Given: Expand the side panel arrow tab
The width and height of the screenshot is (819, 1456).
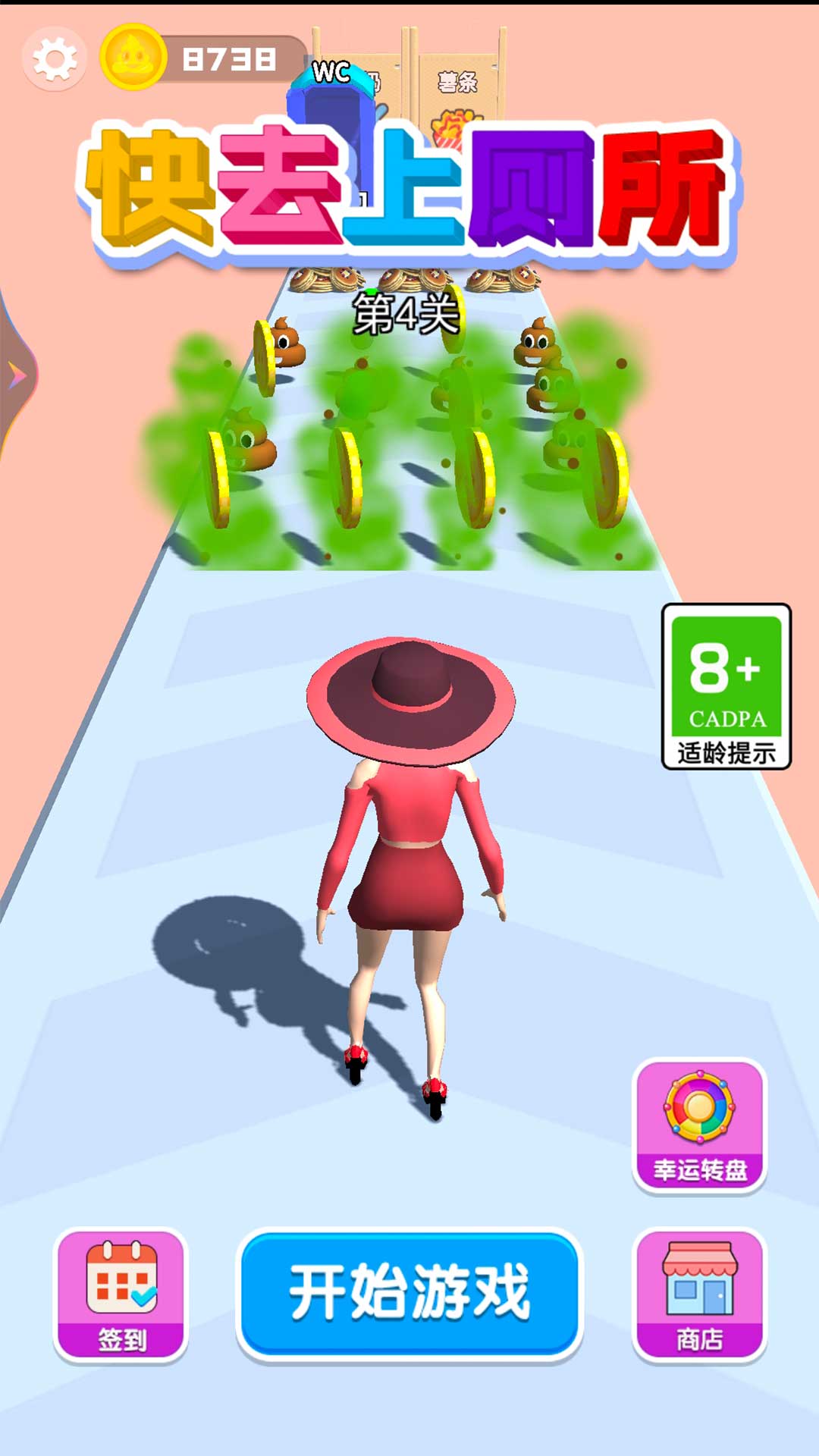Looking at the screenshot, I should click(17, 375).
